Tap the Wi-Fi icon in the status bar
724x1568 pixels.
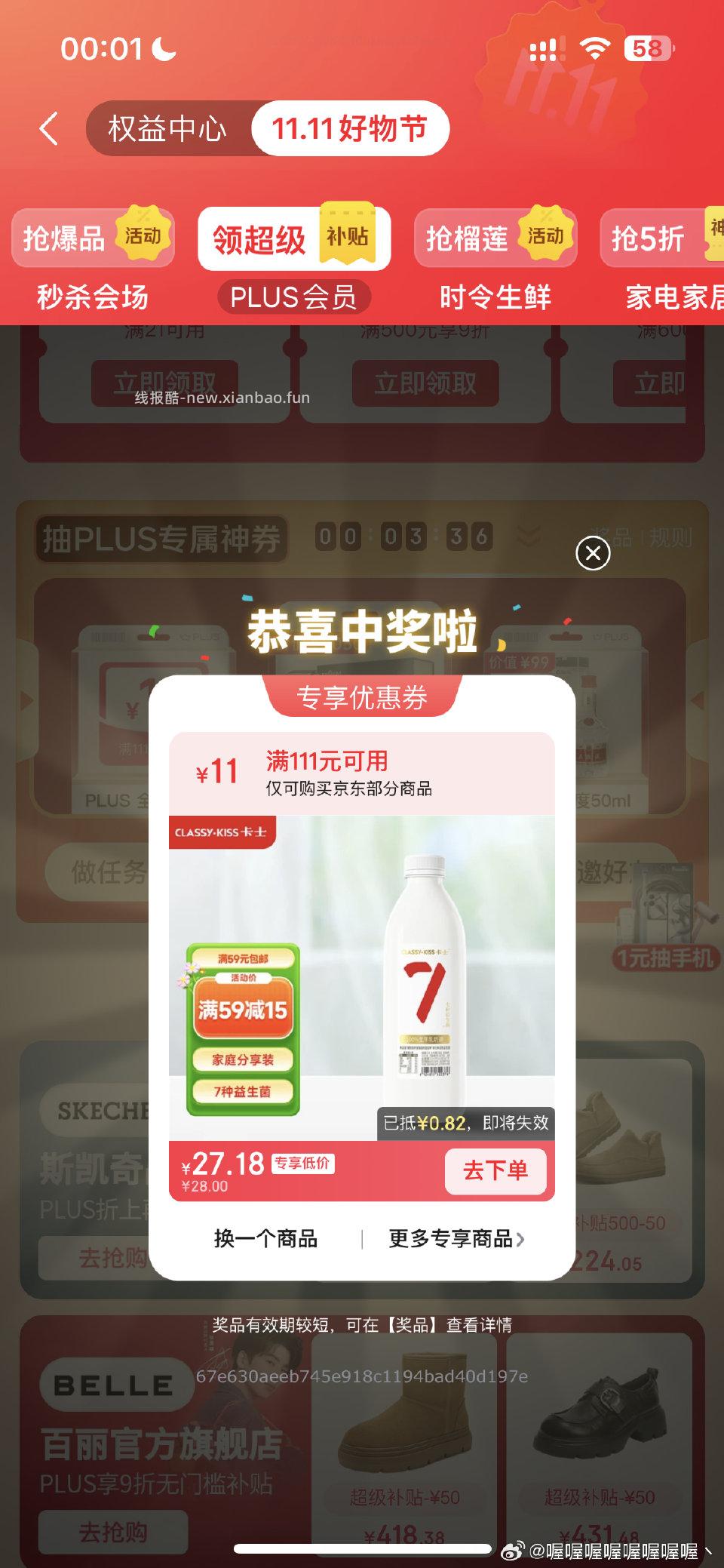click(595, 47)
